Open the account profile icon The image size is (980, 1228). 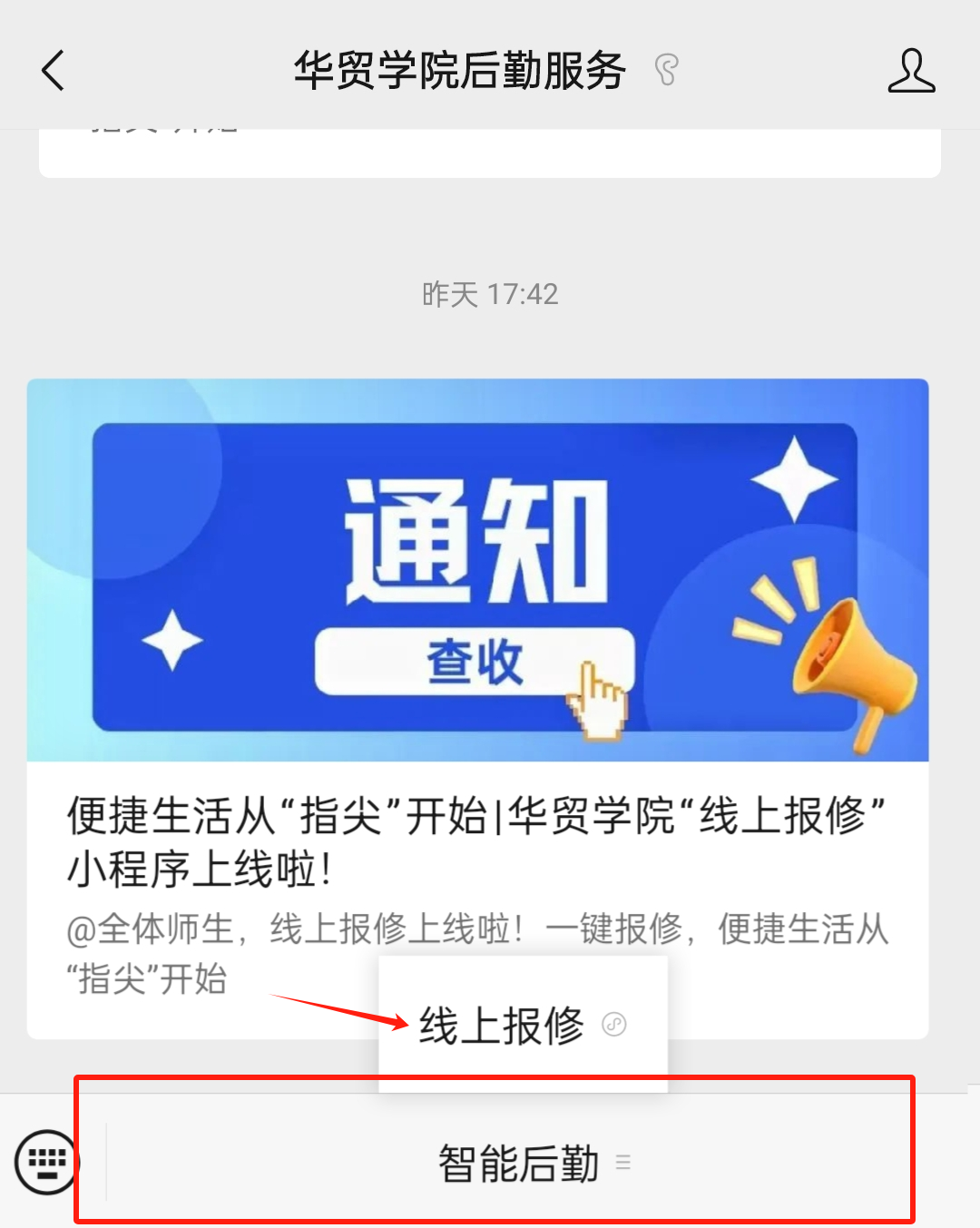911,71
